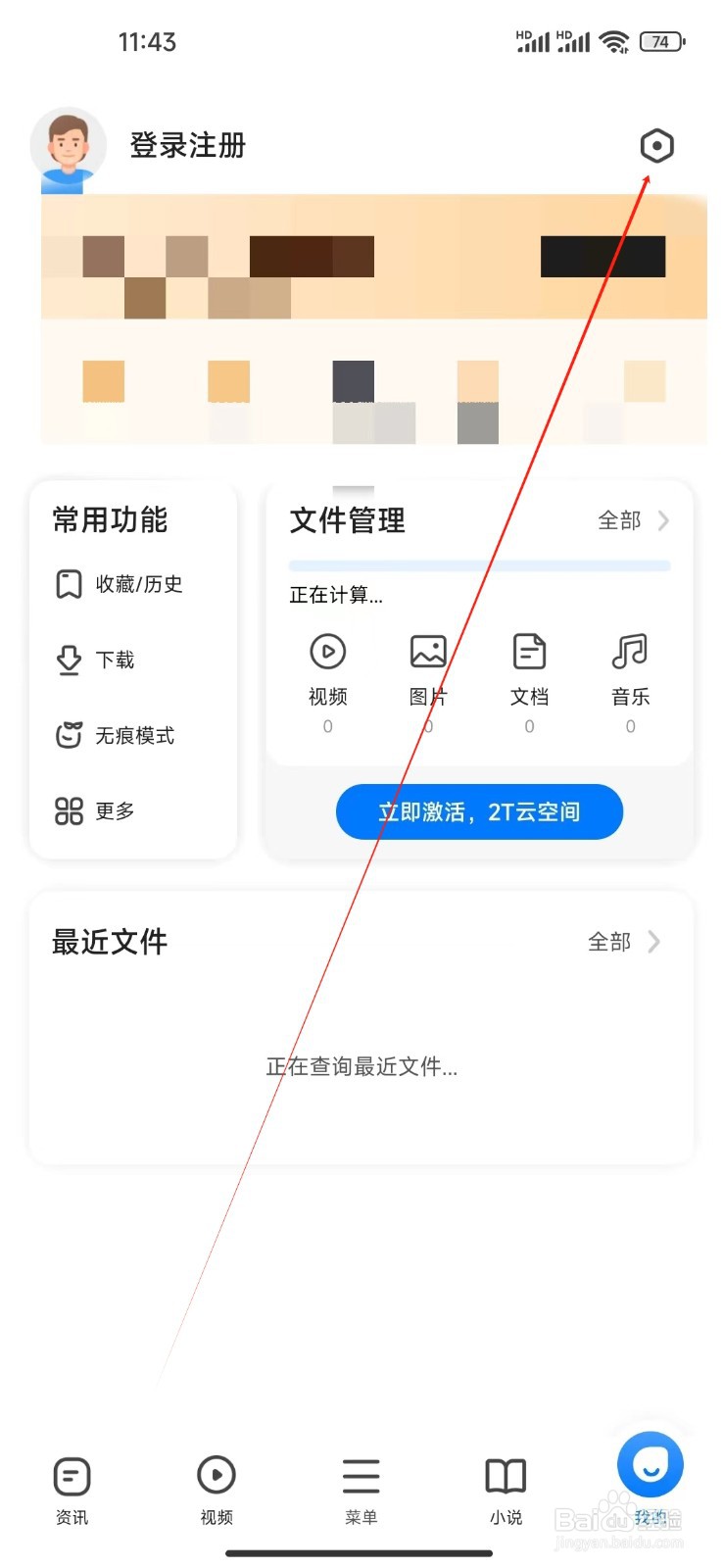Enable 无痕模式 incognito mode
The width and height of the screenshot is (723, 1568).
pyautogui.click(x=68, y=736)
